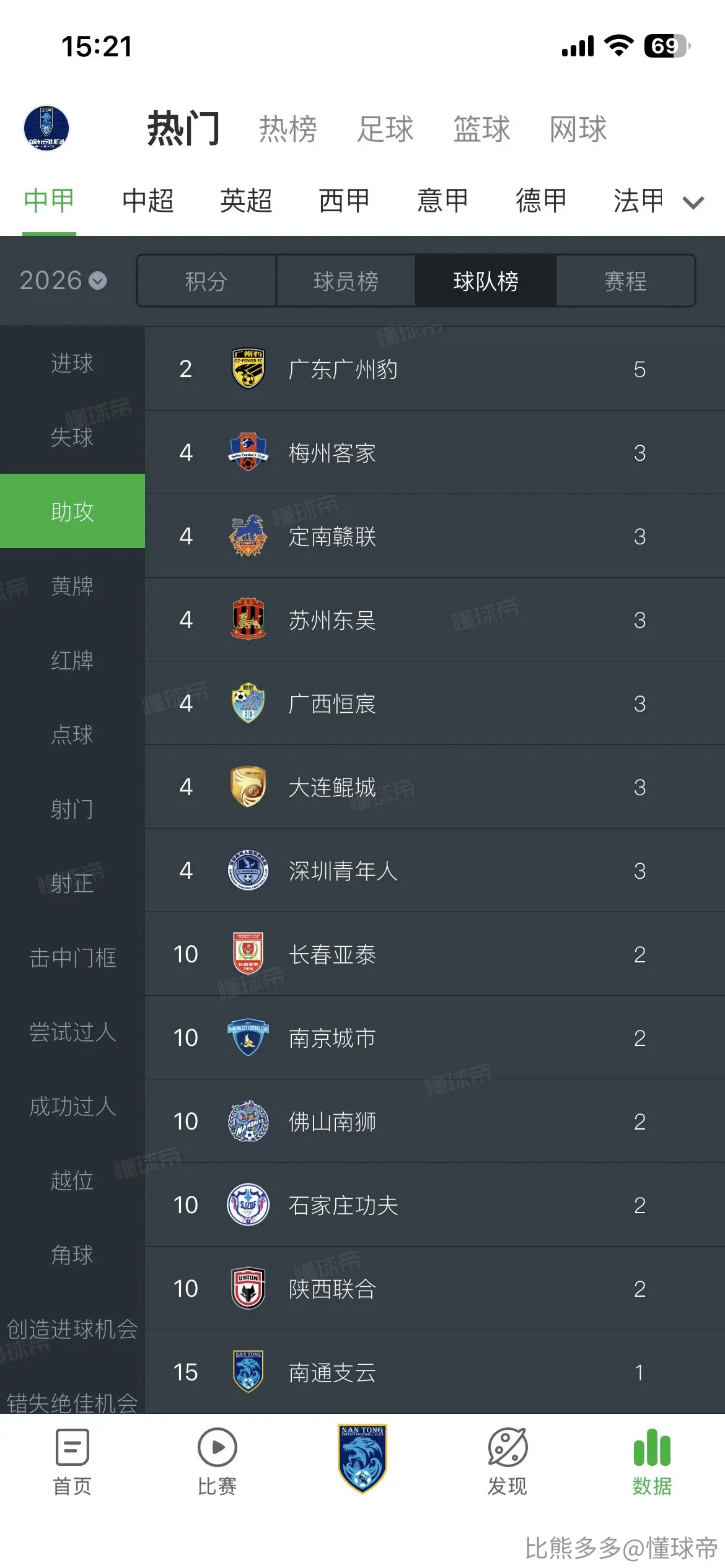Open the profile avatar at top left
The width and height of the screenshot is (725, 1568).
tap(46, 128)
